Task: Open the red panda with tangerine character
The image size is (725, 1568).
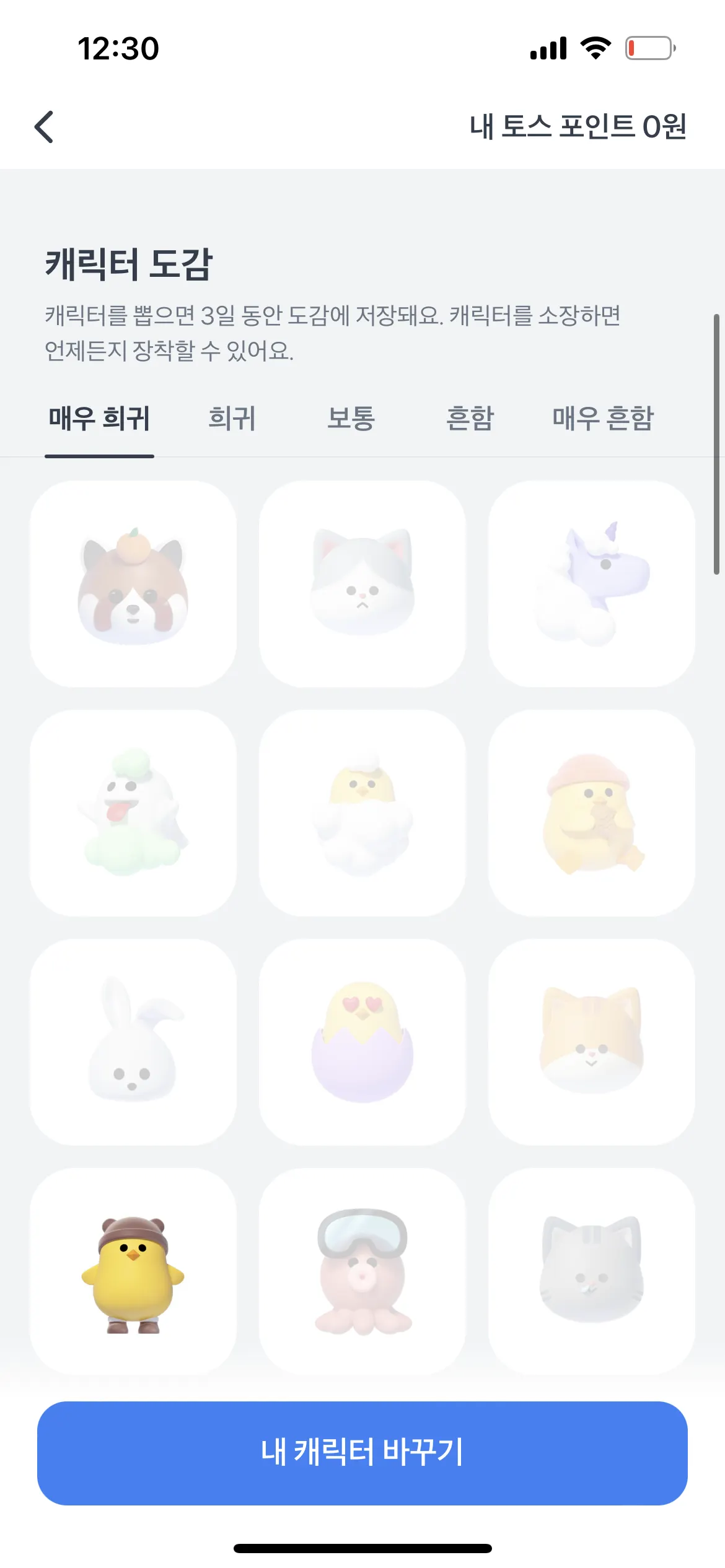Action: click(133, 584)
